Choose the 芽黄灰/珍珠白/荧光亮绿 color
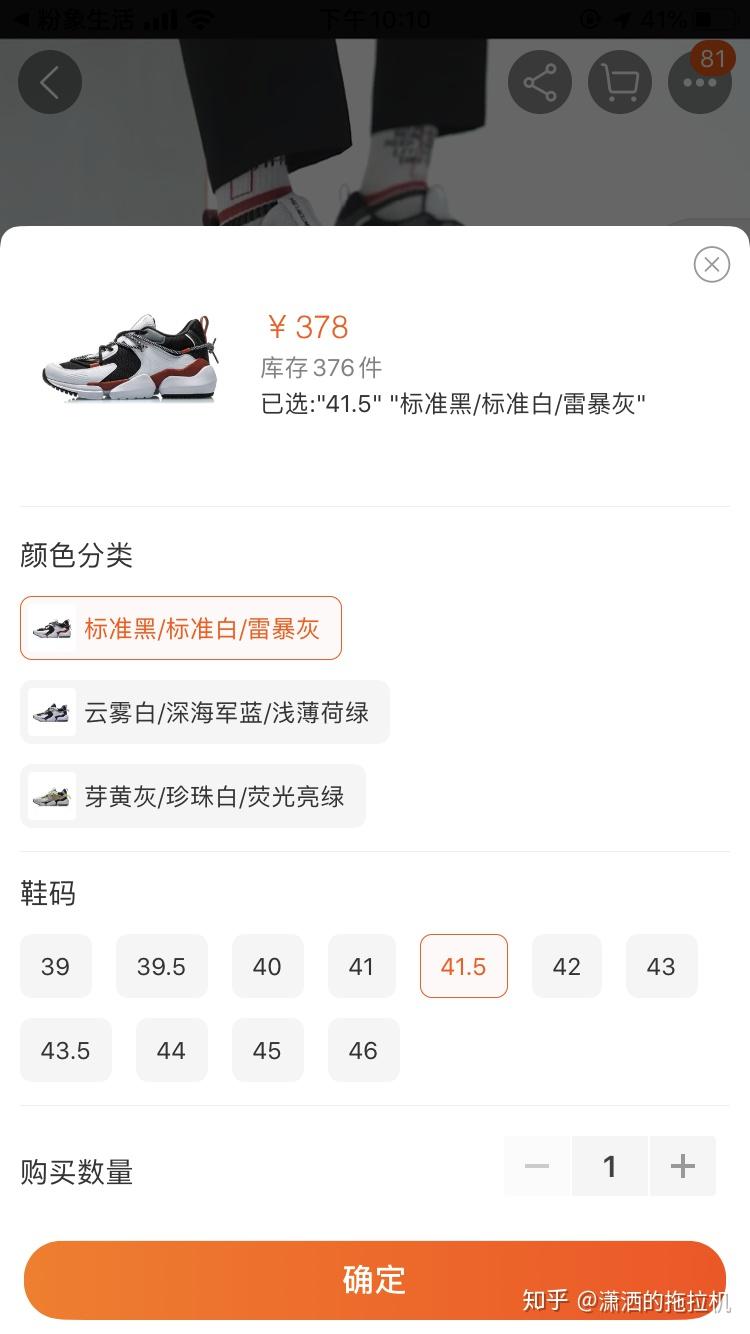Image resolution: width=750 pixels, height=1334 pixels. [193, 796]
